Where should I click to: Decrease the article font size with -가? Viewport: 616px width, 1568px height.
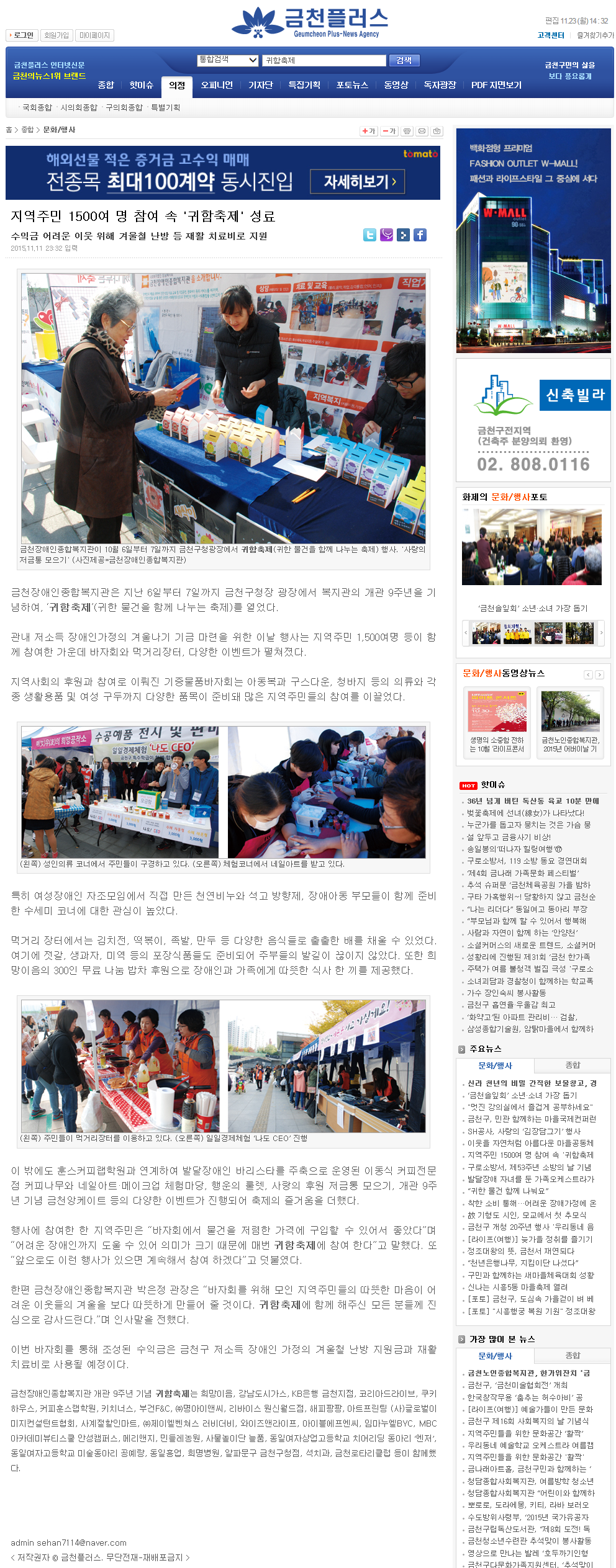pyautogui.click(x=389, y=131)
